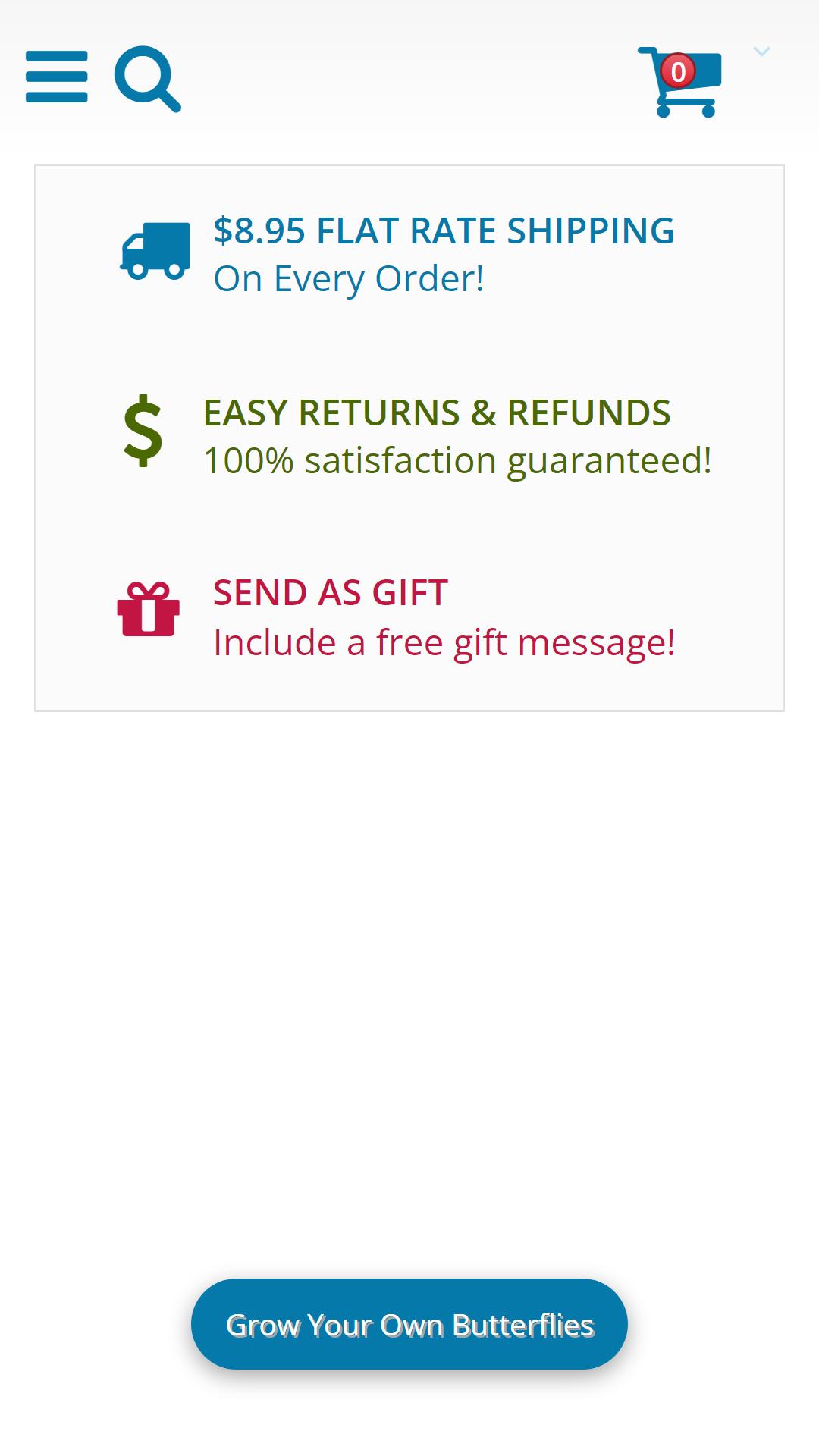The width and height of the screenshot is (819, 1456).
Task: Open the hamburger navigation menu
Action: tap(57, 77)
